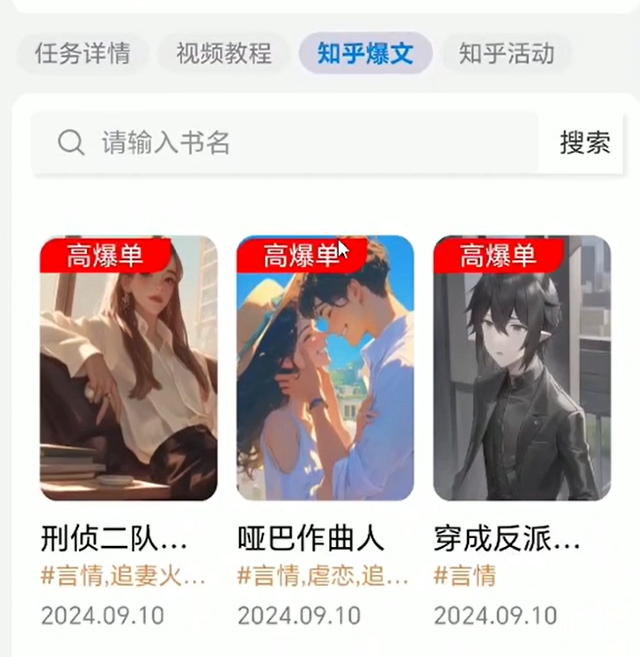The image size is (640, 657).
Task: Tap the 搜索 button
Action: click(584, 143)
